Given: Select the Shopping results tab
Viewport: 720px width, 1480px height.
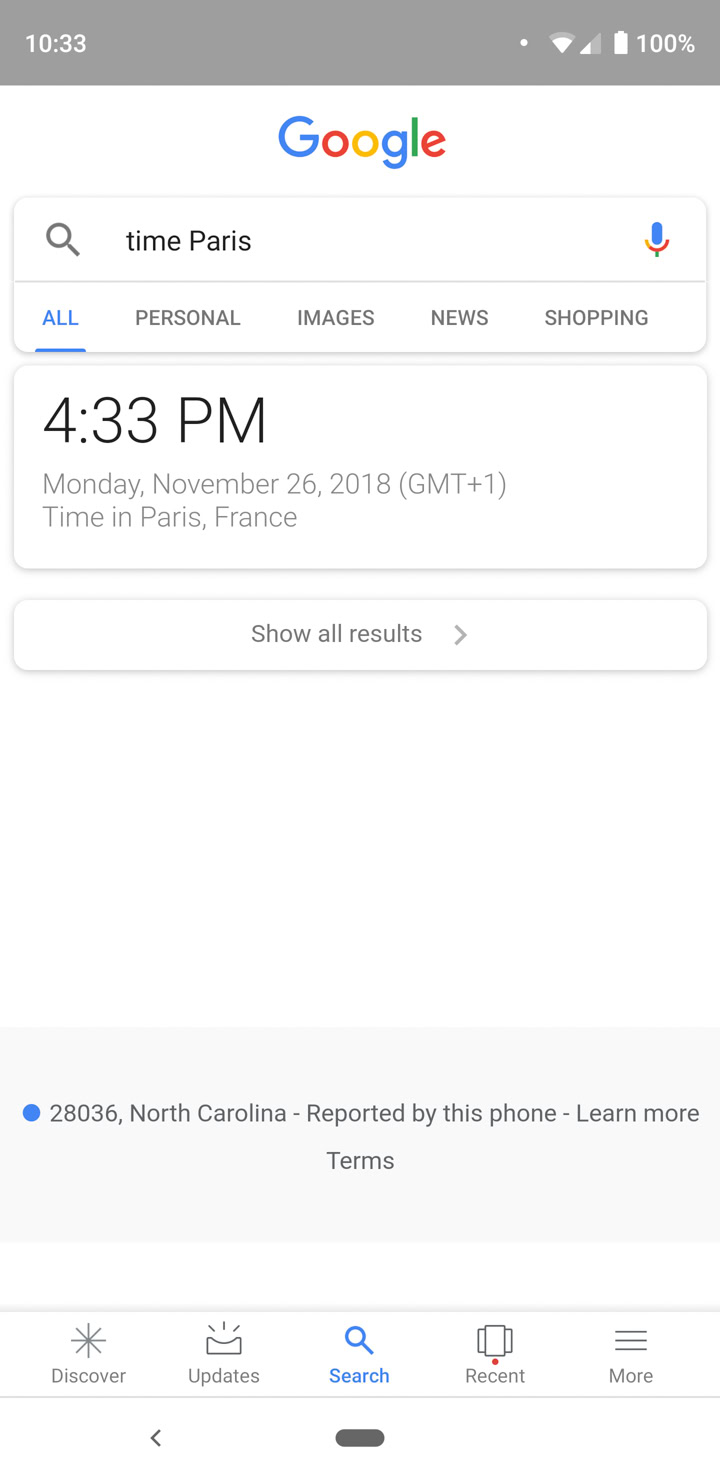Looking at the screenshot, I should [596, 318].
